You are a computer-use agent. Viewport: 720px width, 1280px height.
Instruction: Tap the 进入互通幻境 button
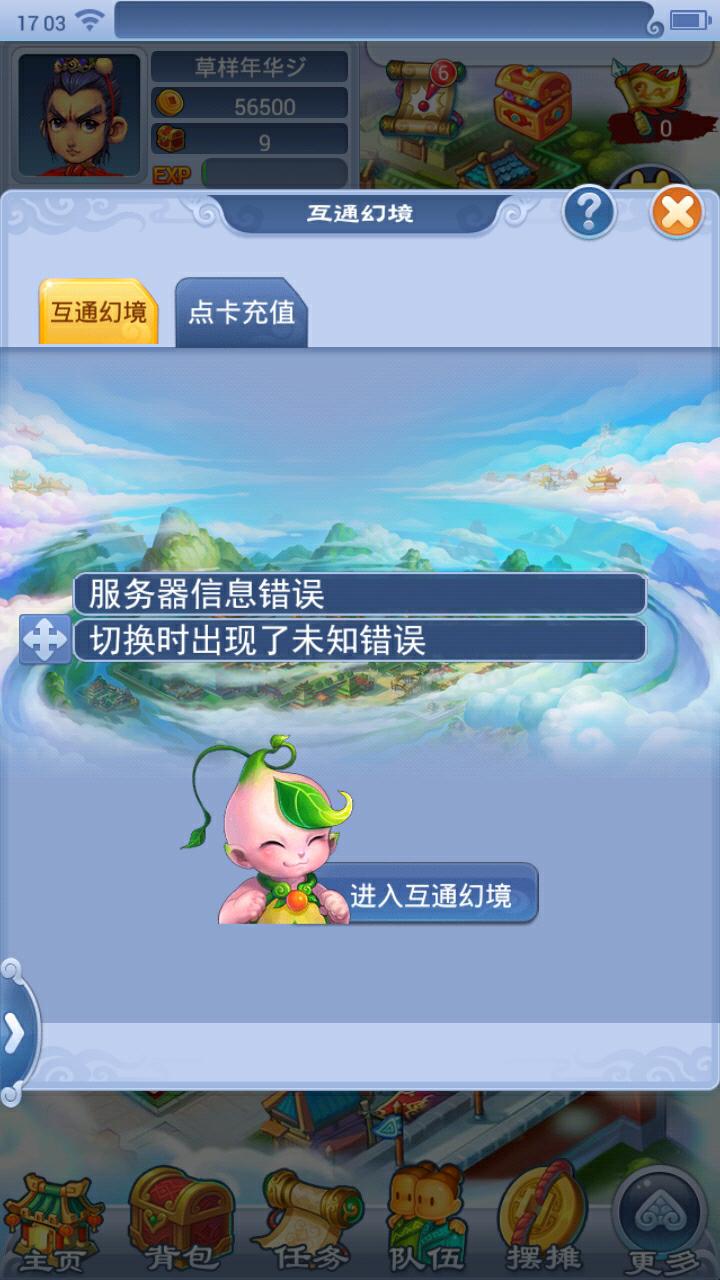click(x=430, y=894)
